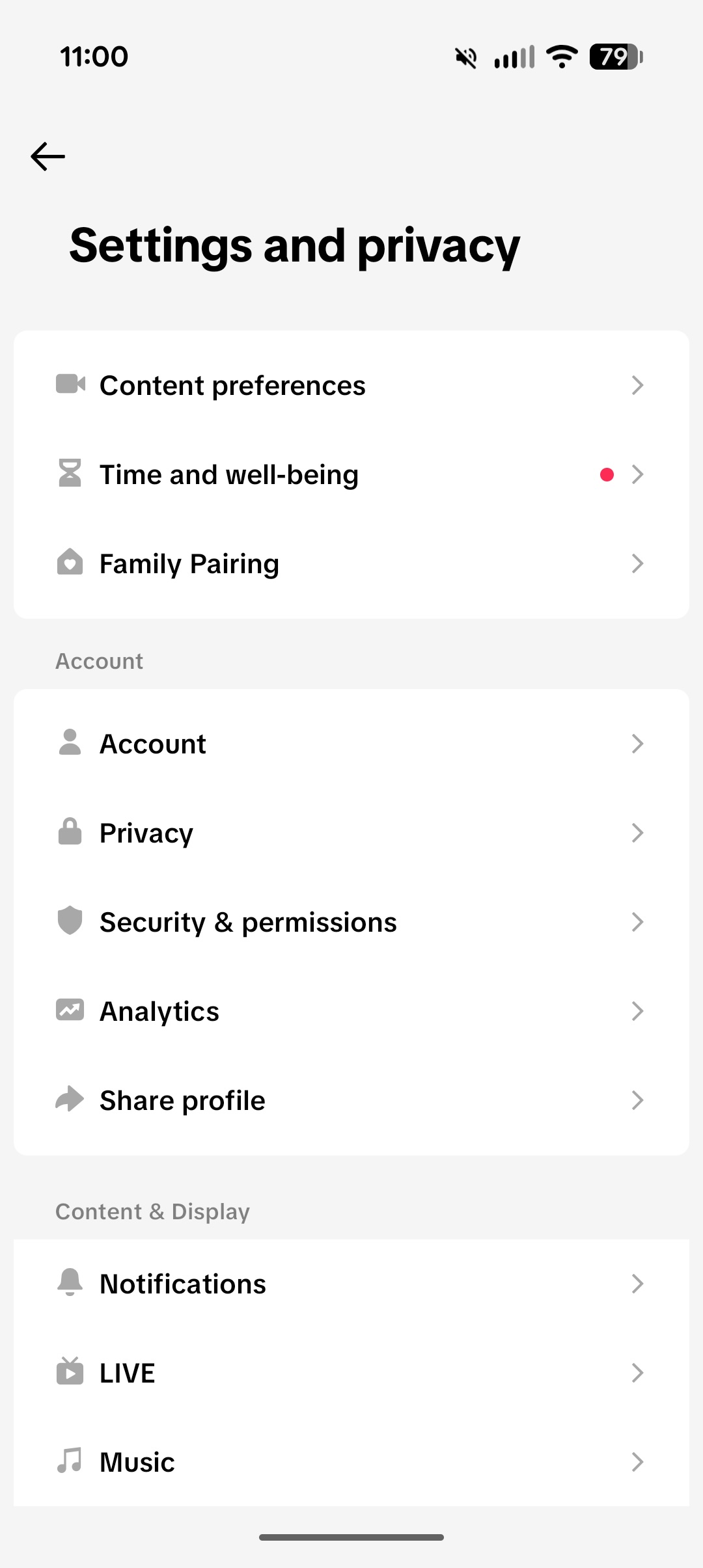
Task: Select the Content preferences video camera icon
Action: (x=70, y=385)
